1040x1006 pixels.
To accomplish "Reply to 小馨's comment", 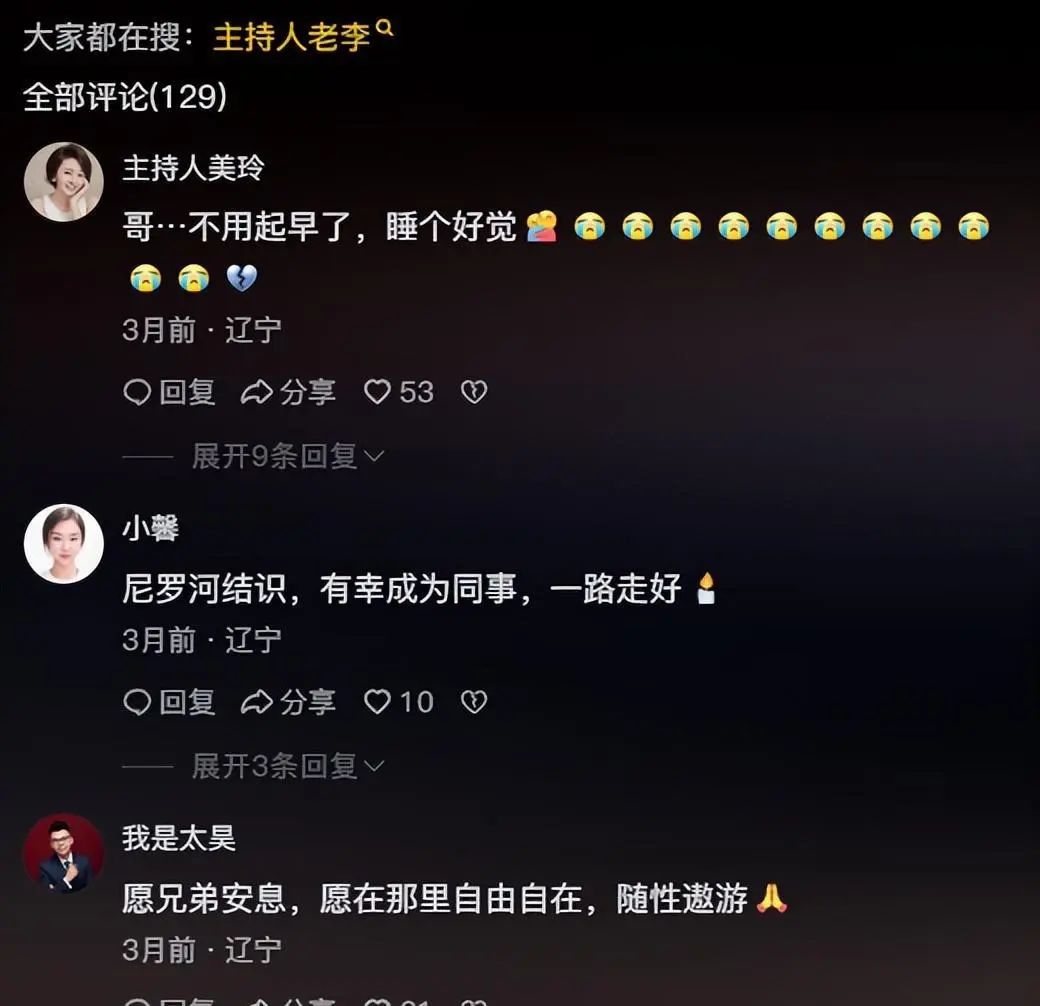I will click(x=170, y=702).
